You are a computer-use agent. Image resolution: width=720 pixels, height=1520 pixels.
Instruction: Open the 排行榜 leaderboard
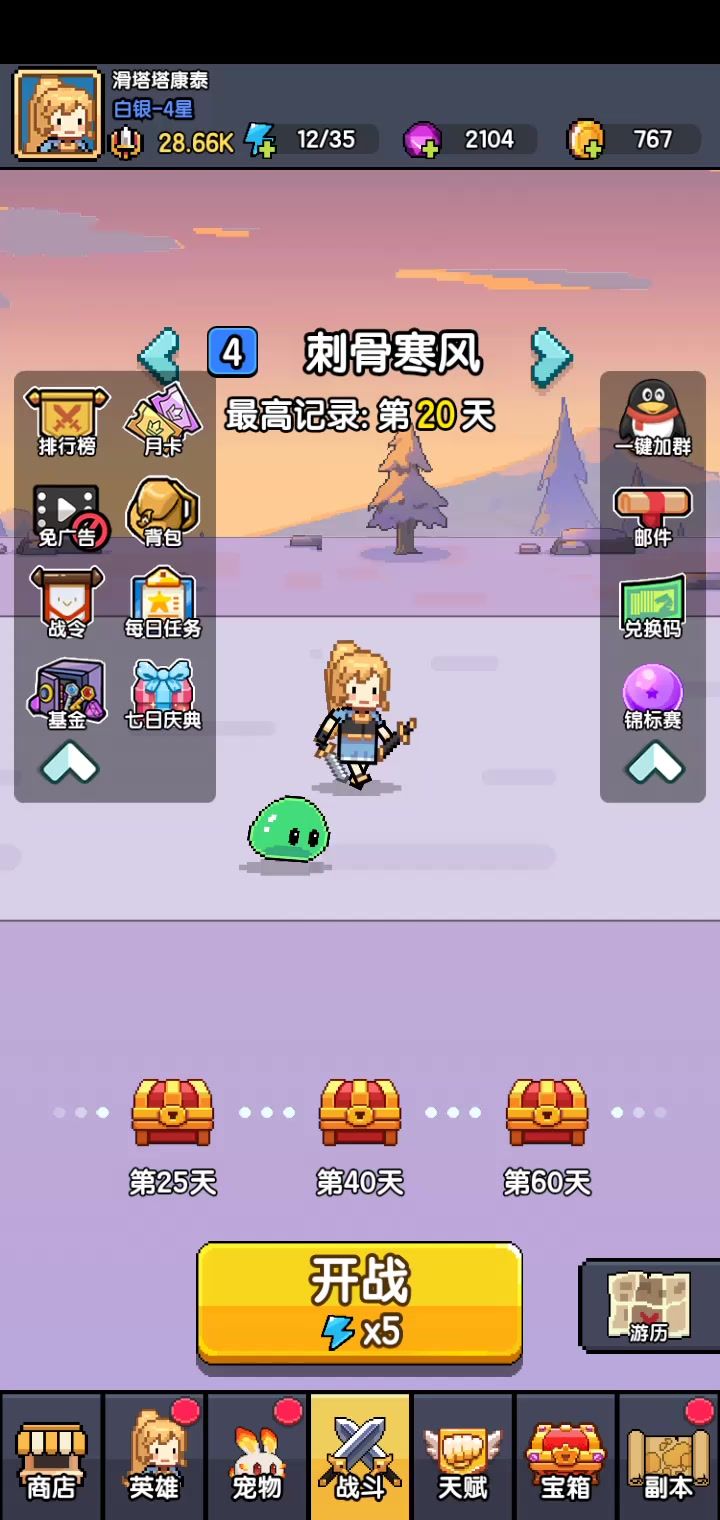[67, 422]
